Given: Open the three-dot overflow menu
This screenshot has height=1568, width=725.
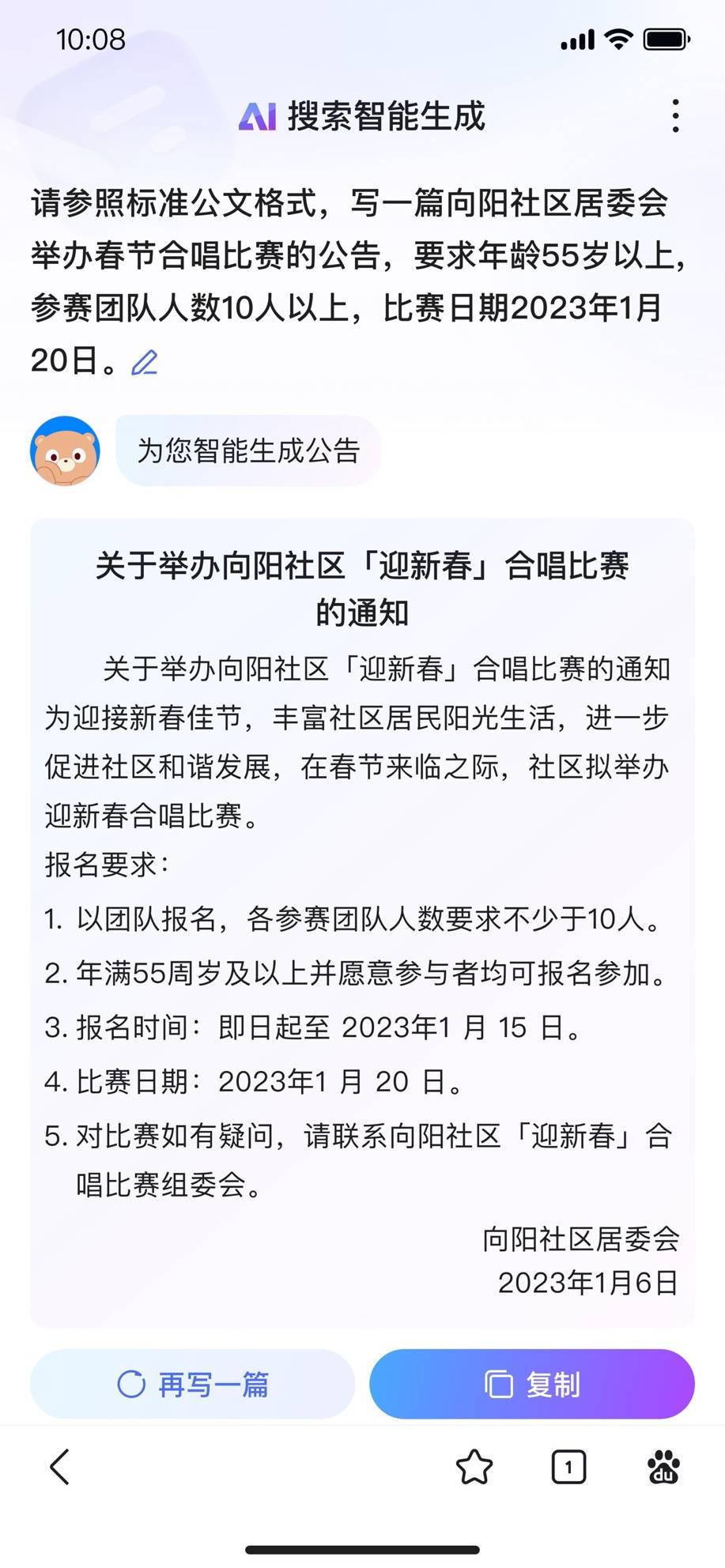Looking at the screenshot, I should click(674, 116).
